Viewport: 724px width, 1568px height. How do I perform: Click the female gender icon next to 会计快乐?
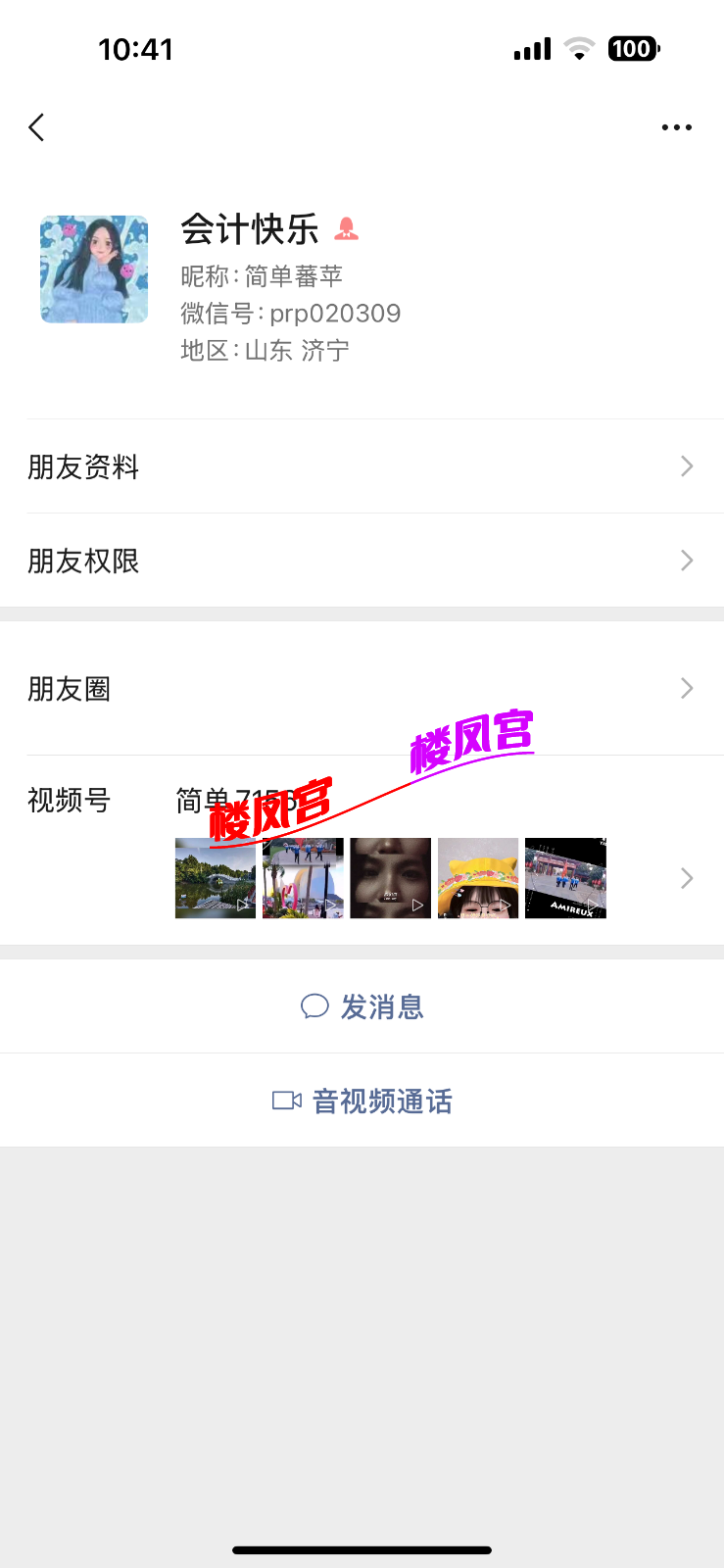(x=348, y=229)
